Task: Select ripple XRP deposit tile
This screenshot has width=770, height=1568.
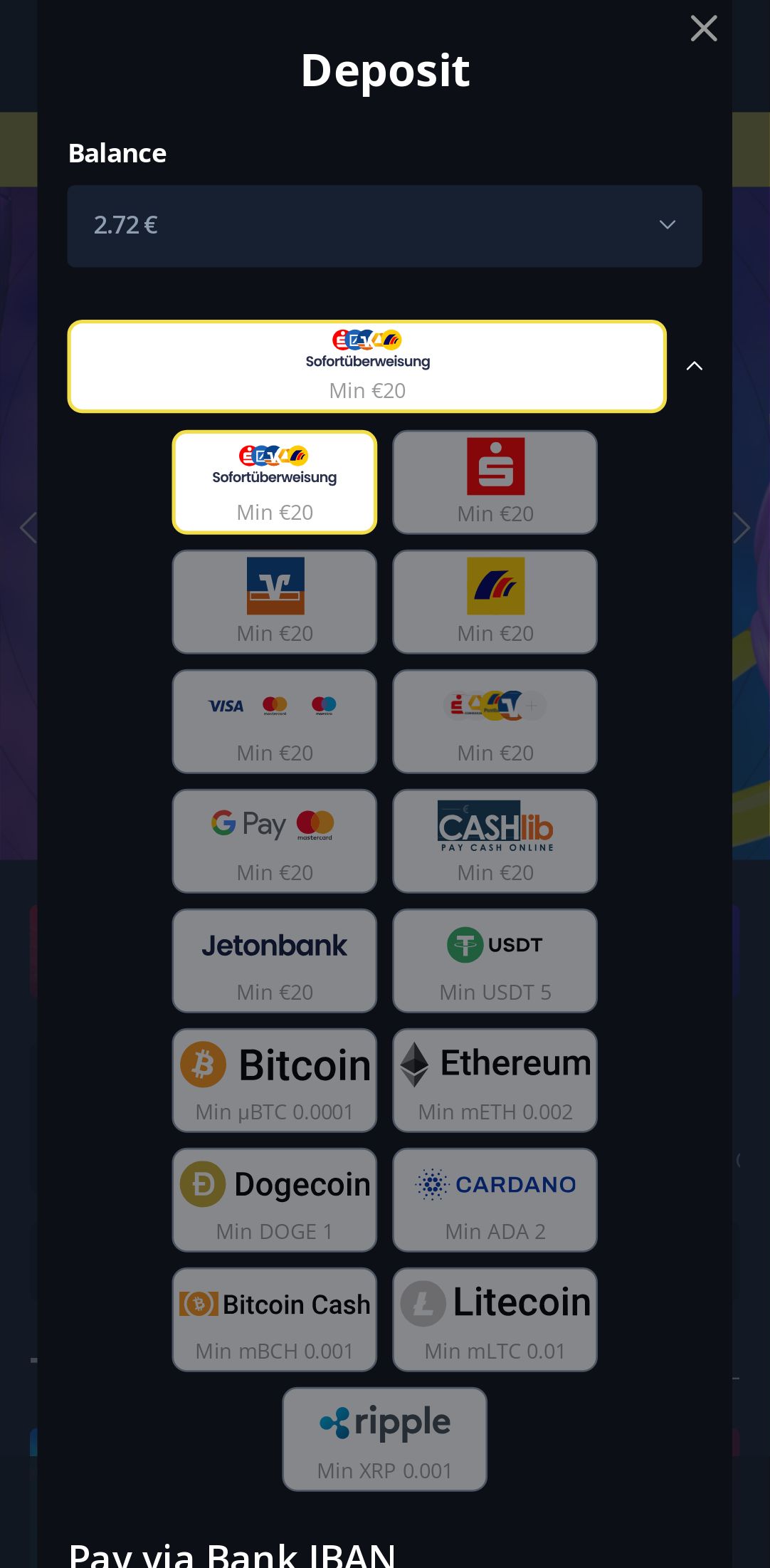Action: point(384,1439)
